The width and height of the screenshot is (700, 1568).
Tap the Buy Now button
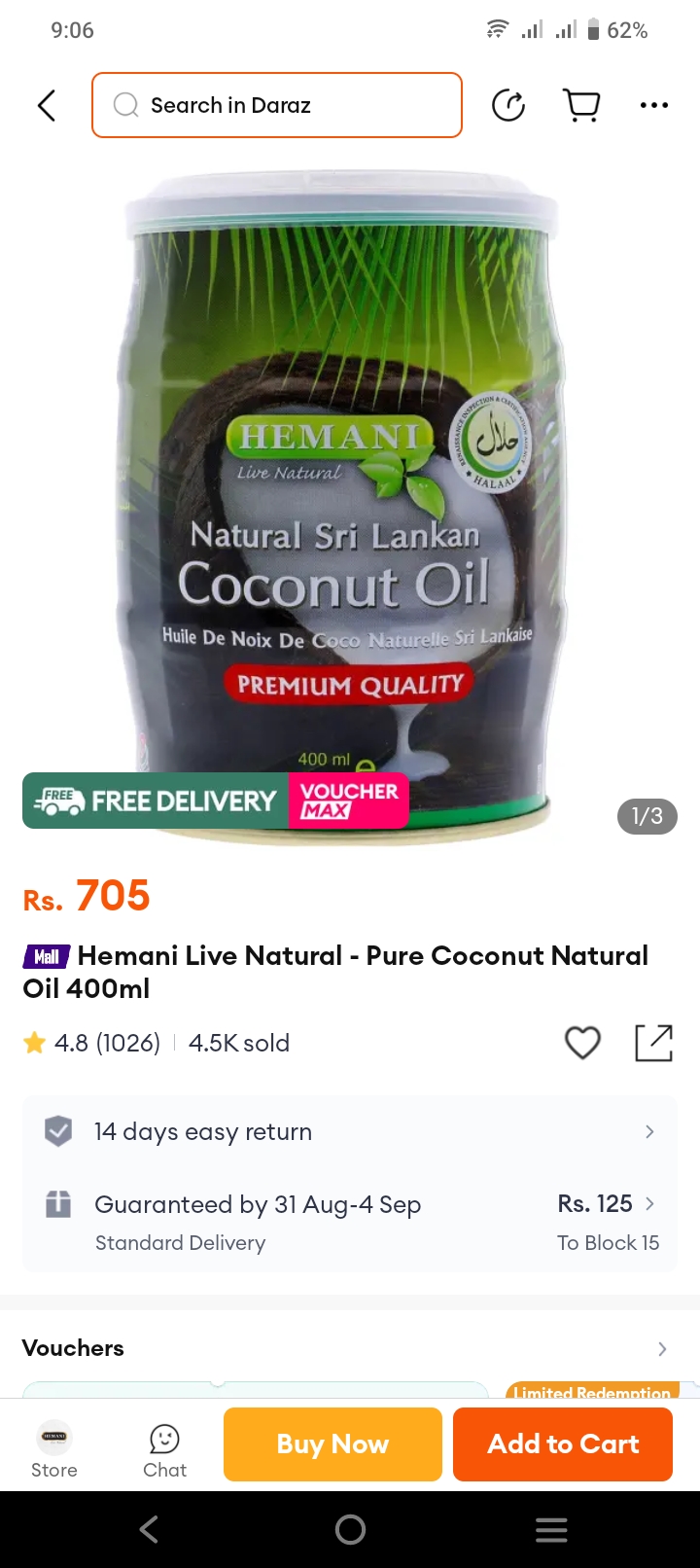pyautogui.click(x=332, y=1444)
